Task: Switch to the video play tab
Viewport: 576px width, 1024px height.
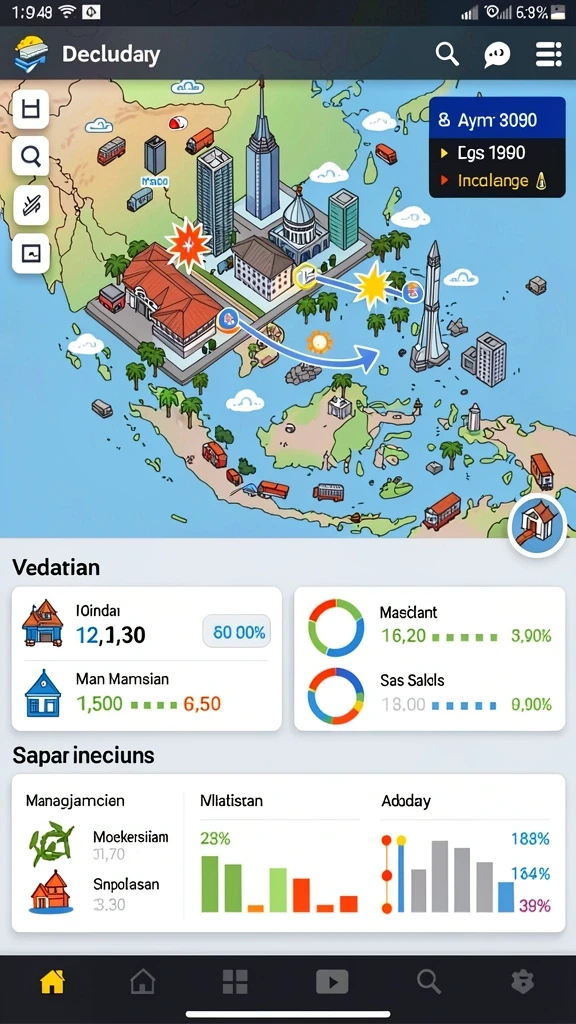Action: (x=332, y=982)
